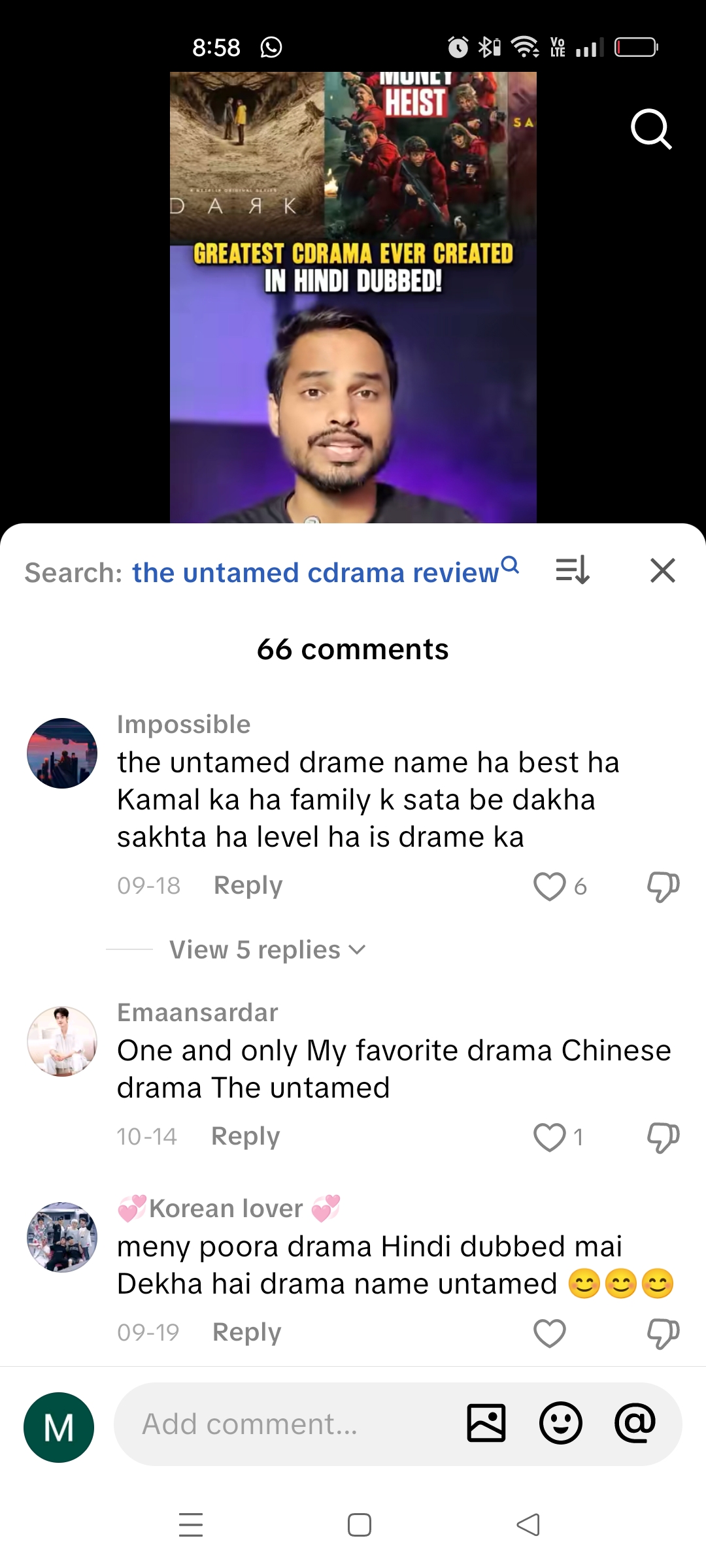The image size is (706, 1568).
Task: Attach an image to the comment
Action: [x=486, y=1423]
